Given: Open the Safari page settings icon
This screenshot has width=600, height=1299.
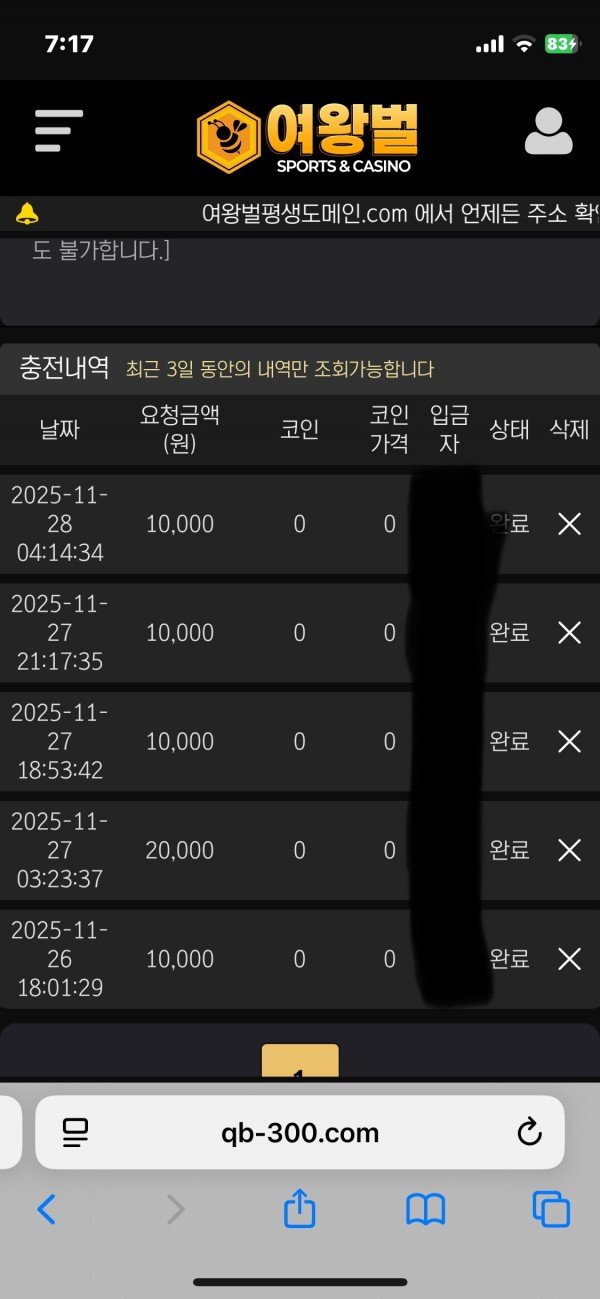Looking at the screenshot, I should tap(75, 1133).
